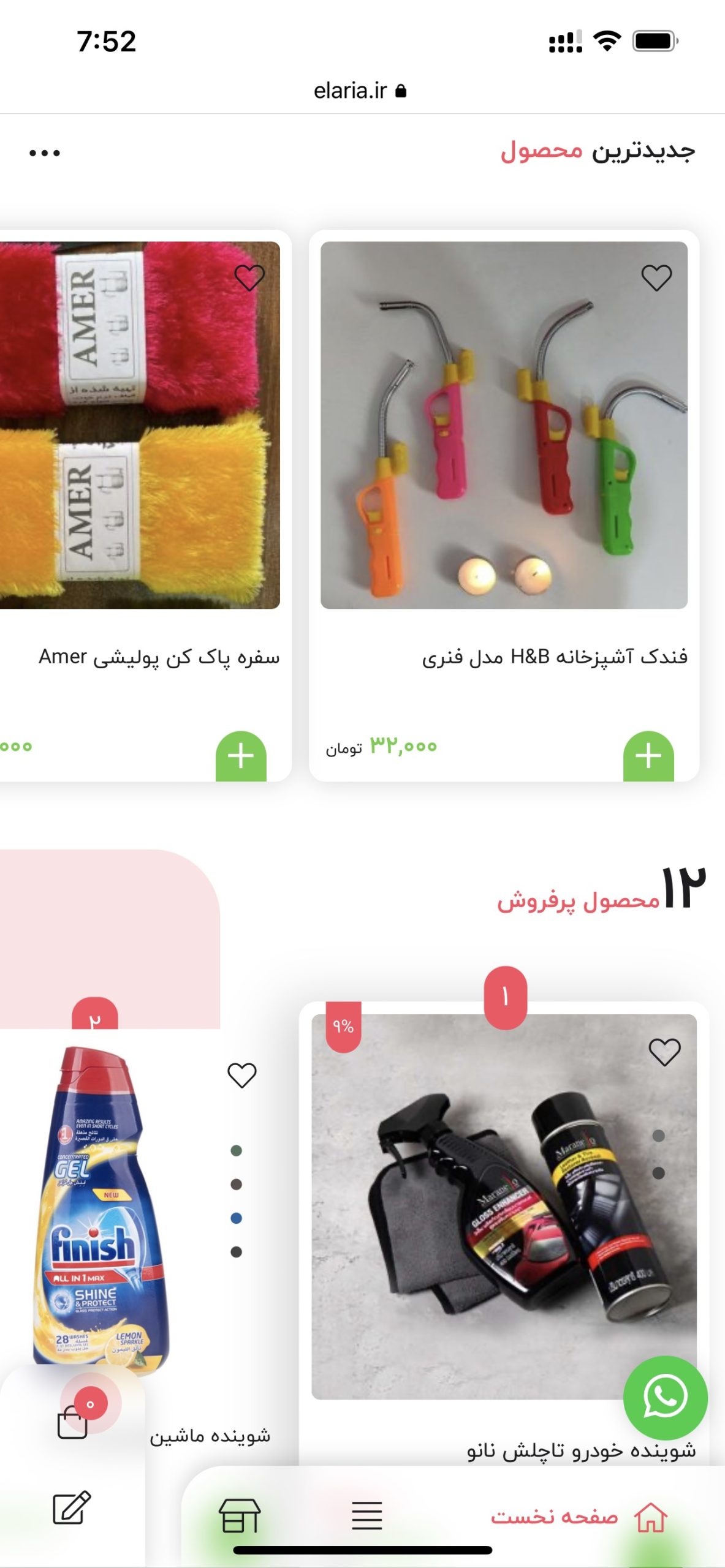The width and height of the screenshot is (725, 1568).
Task: Contact support via WhatsApp button
Action: pyautogui.click(x=665, y=1398)
